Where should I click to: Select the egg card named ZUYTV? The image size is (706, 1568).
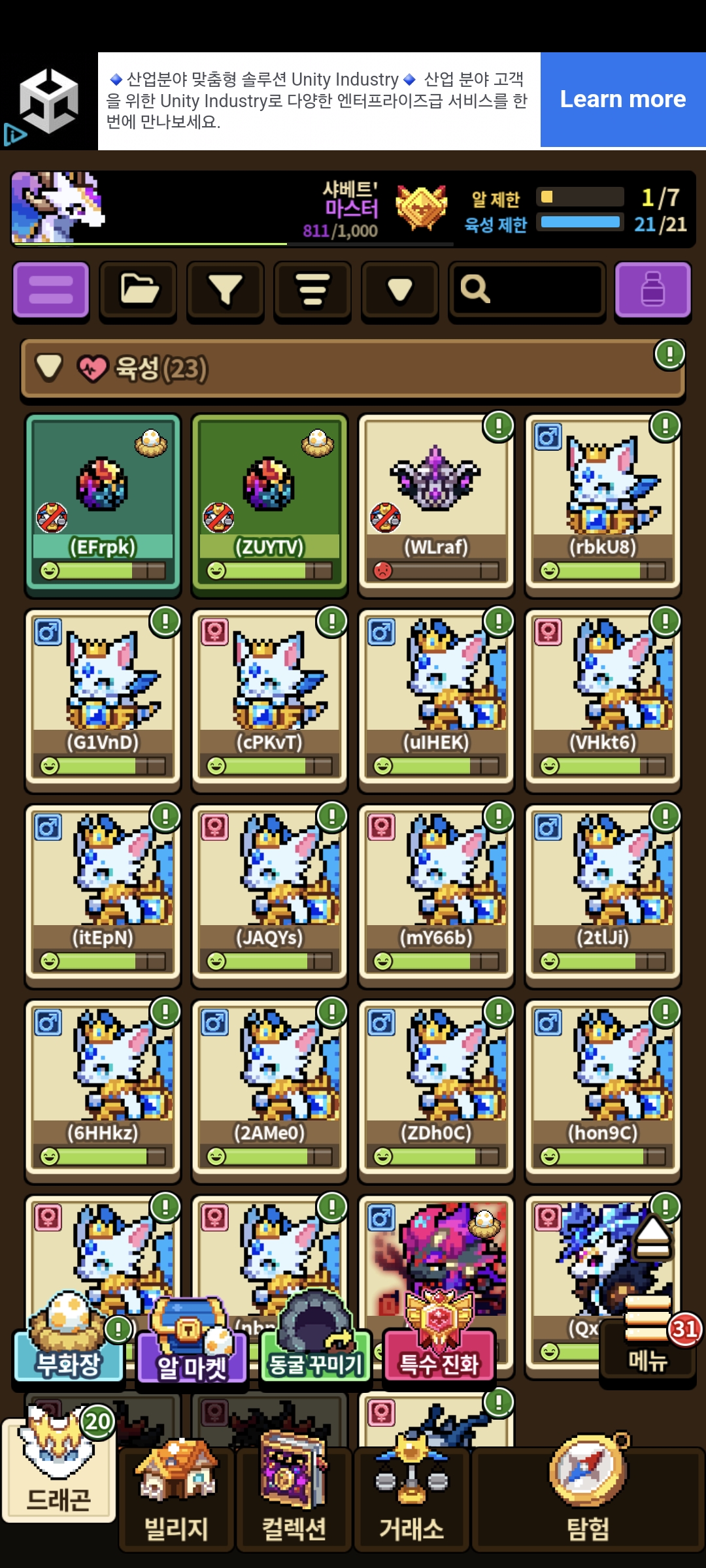pyautogui.click(x=269, y=503)
